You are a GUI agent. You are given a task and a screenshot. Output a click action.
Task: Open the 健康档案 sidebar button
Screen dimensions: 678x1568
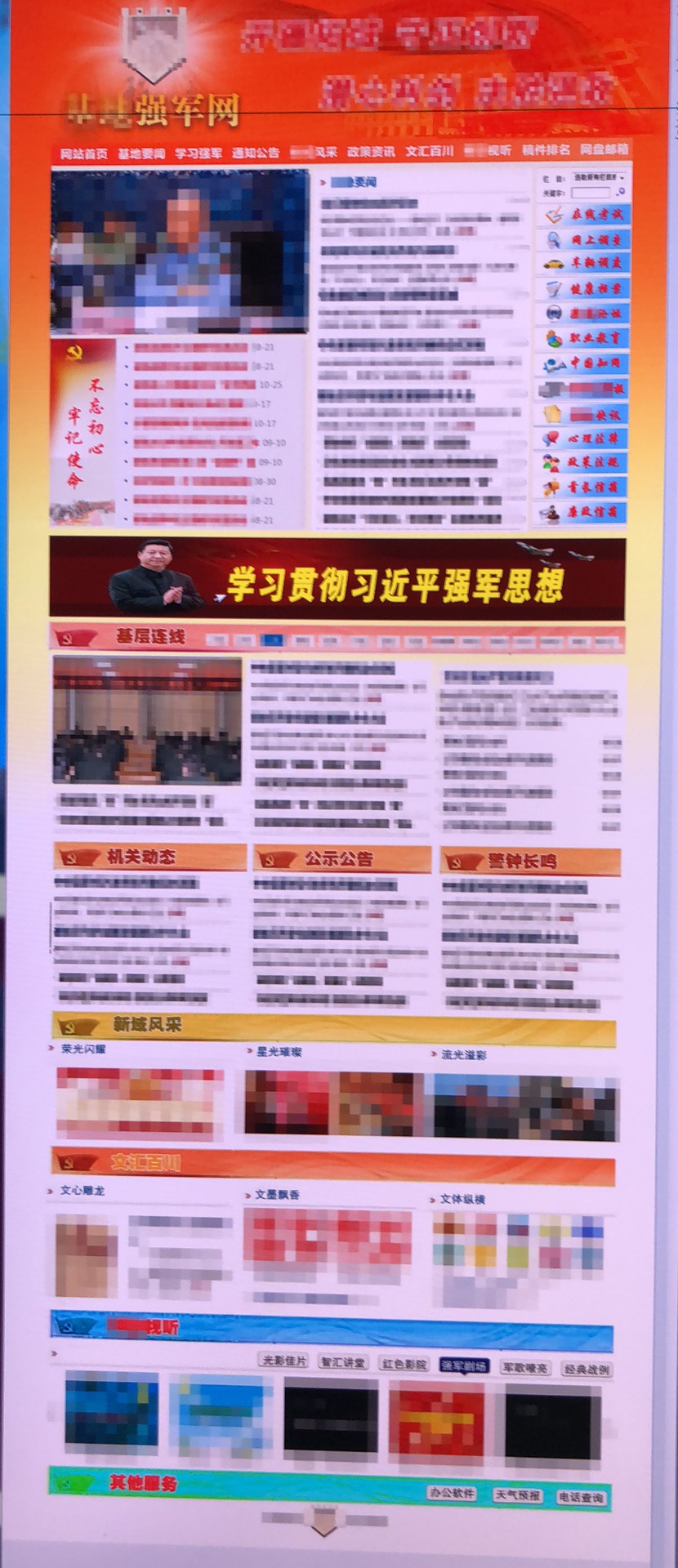[582, 289]
